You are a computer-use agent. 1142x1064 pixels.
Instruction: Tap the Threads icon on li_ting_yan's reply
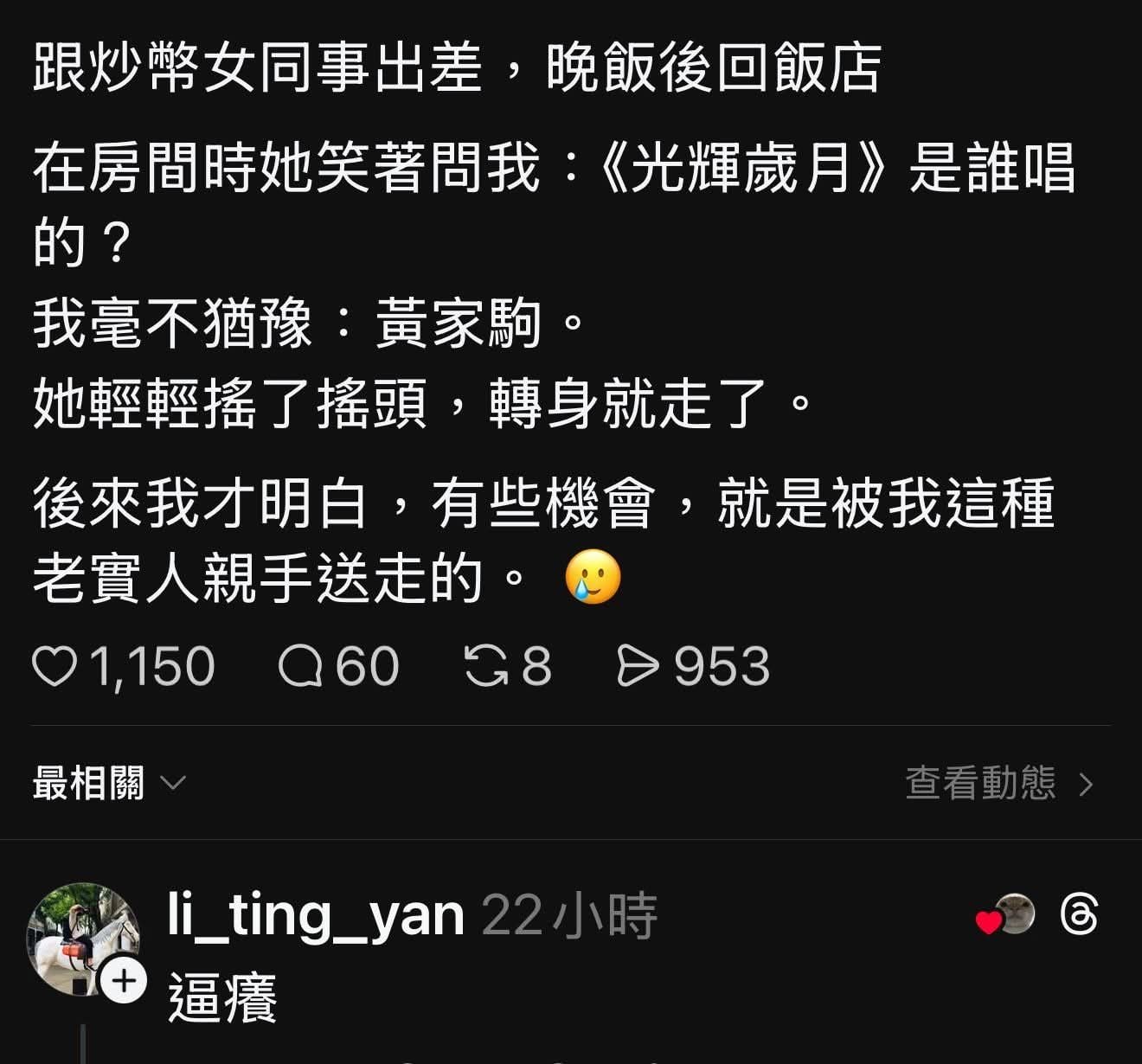point(1079,915)
